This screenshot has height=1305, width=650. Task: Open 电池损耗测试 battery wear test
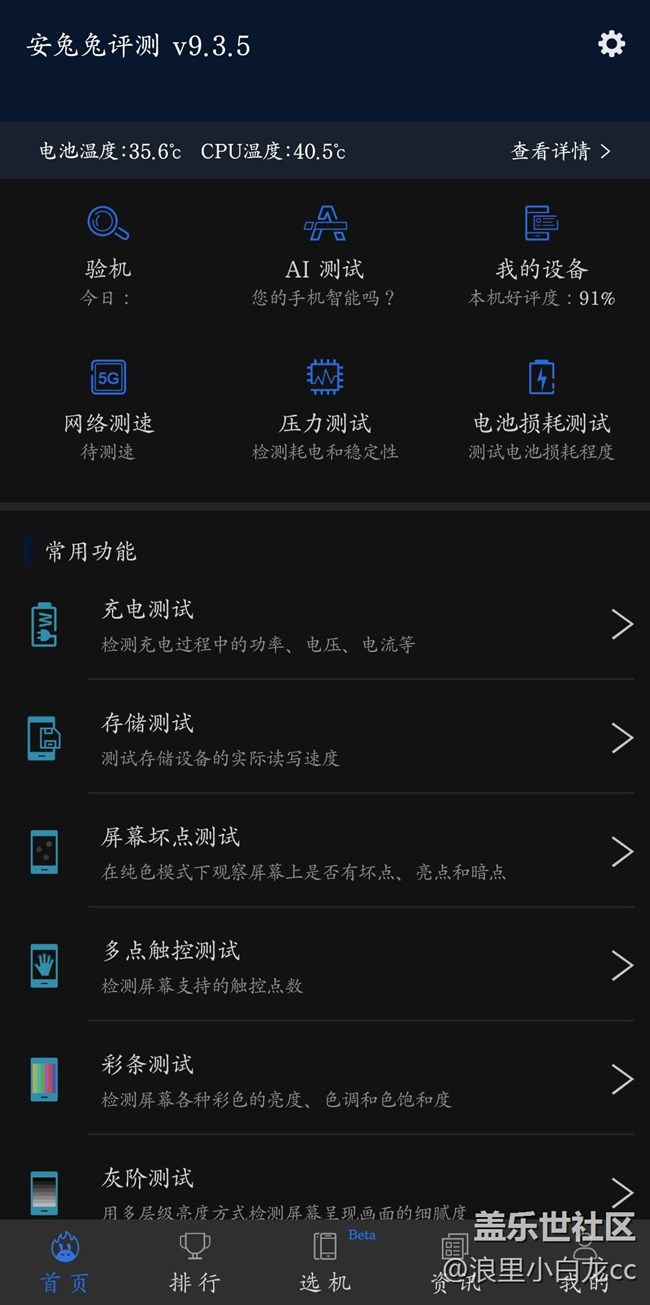click(x=541, y=410)
